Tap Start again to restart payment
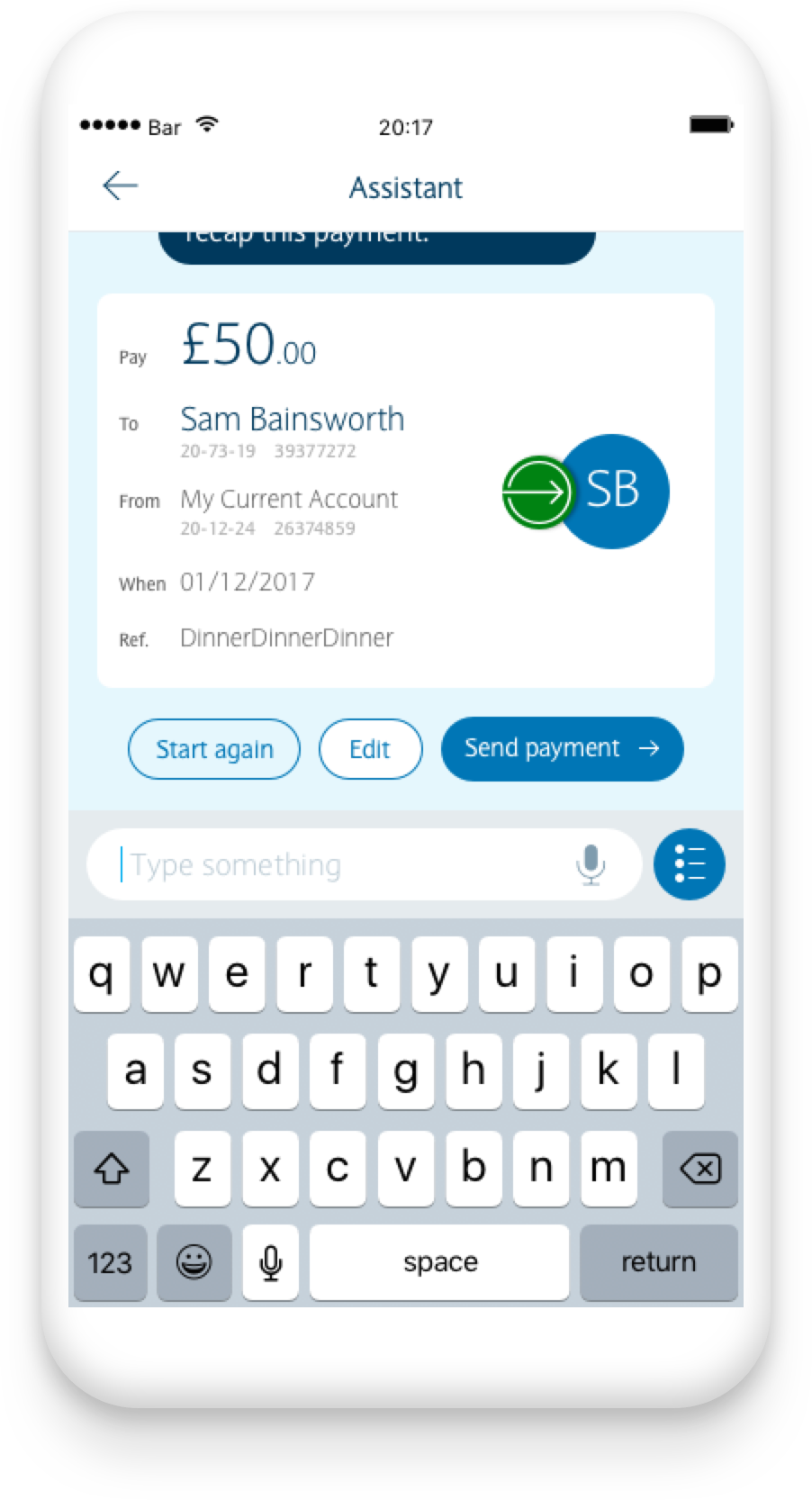Viewport: 812px width, 1500px height. [214, 749]
